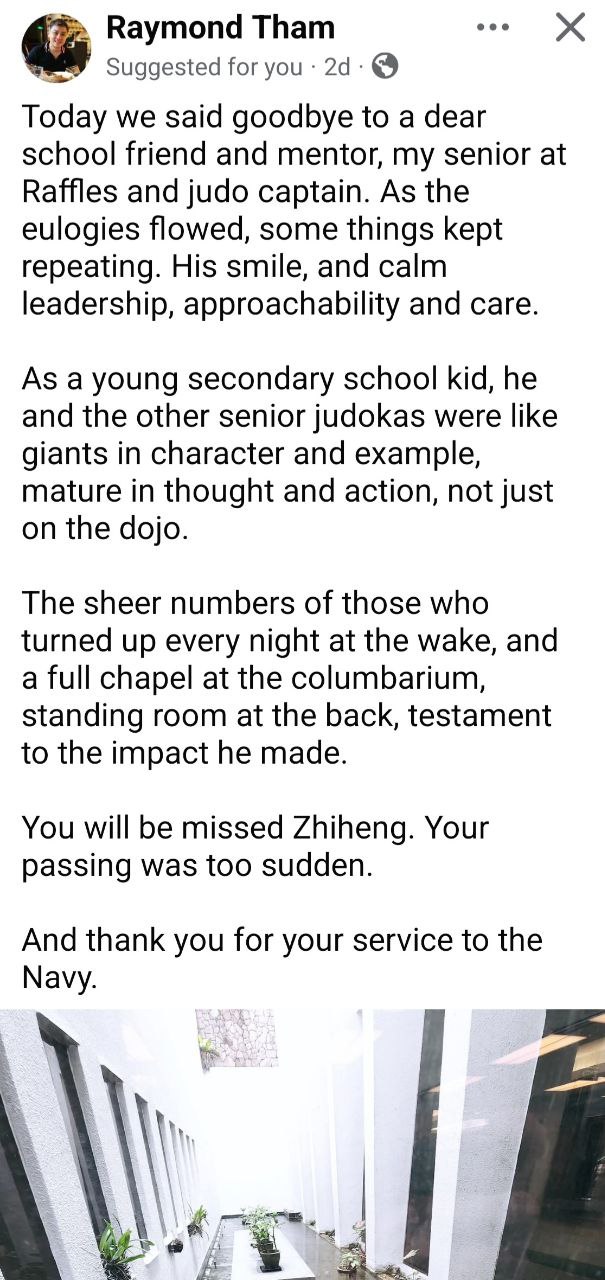View the attached photo in the post
The height and width of the screenshot is (1280, 605).
(x=302, y=1143)
